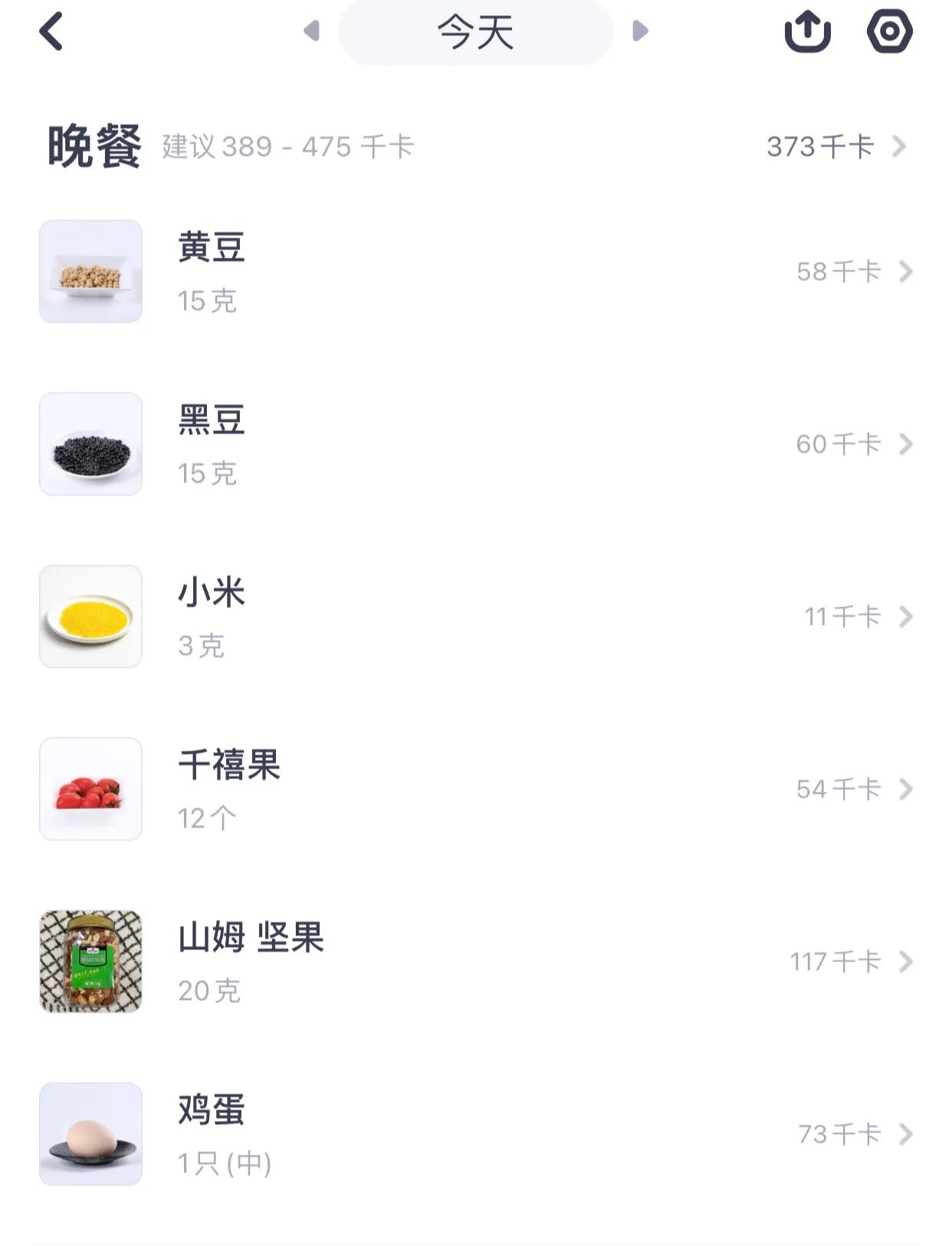
Task: Tap the 12个 portion text under 千禧果
Action: click(205, 819)
